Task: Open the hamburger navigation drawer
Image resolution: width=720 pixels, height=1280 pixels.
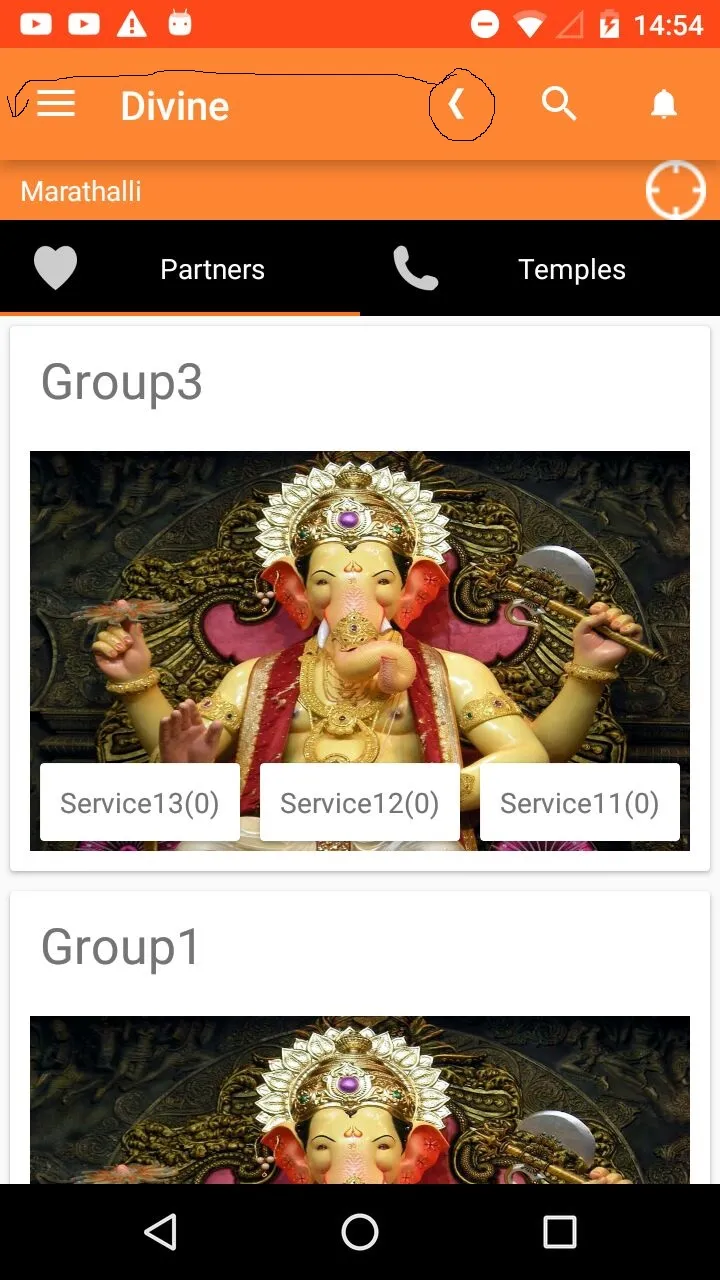Action: 56,104
